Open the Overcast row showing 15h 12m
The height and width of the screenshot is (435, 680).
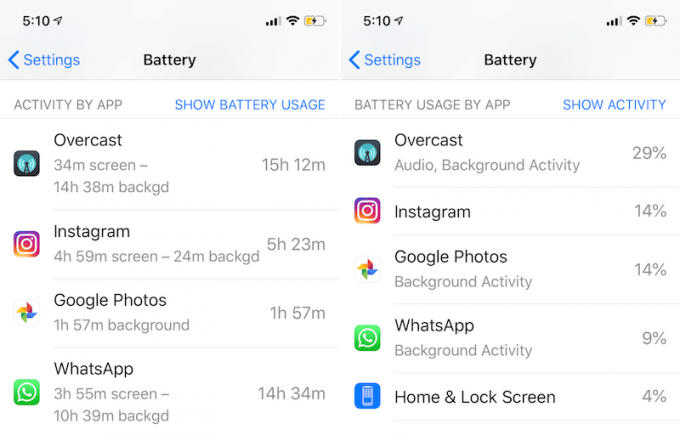click(x=170, y=163)
